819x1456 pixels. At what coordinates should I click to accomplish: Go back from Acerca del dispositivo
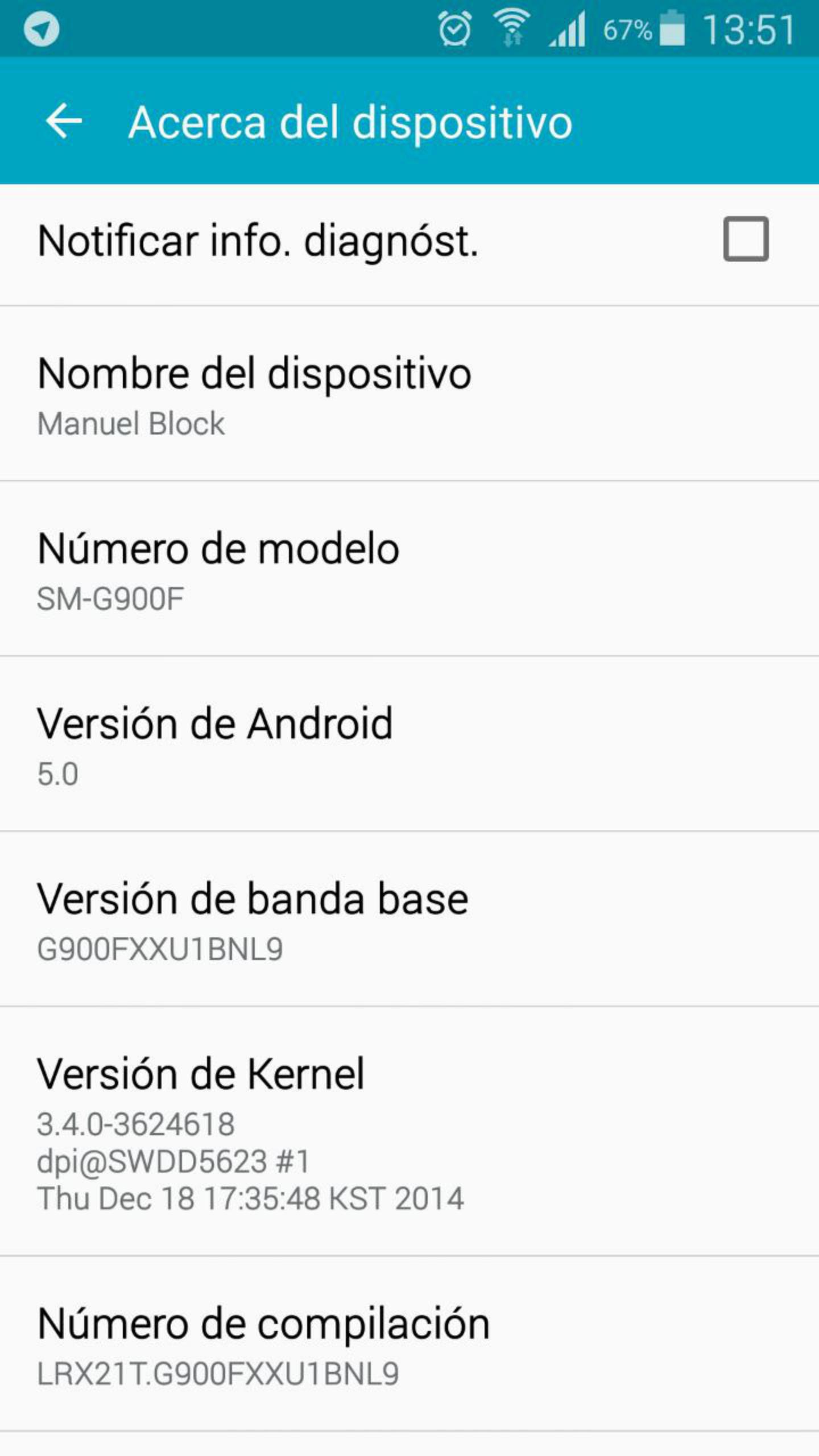(64, 121)
